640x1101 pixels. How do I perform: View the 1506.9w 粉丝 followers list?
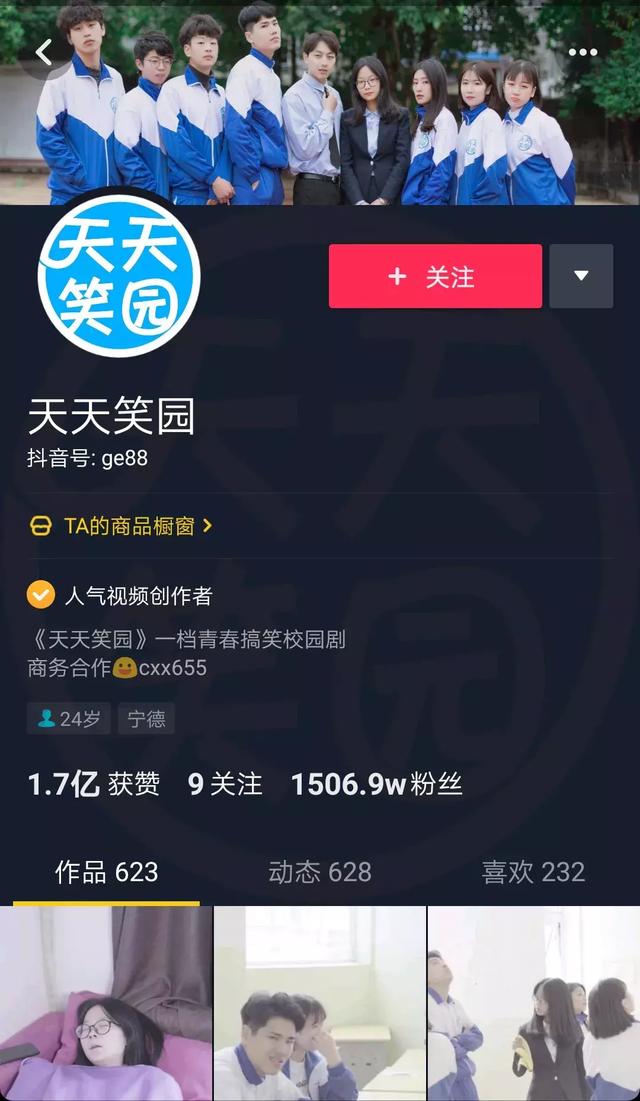[x=377, y=784]
